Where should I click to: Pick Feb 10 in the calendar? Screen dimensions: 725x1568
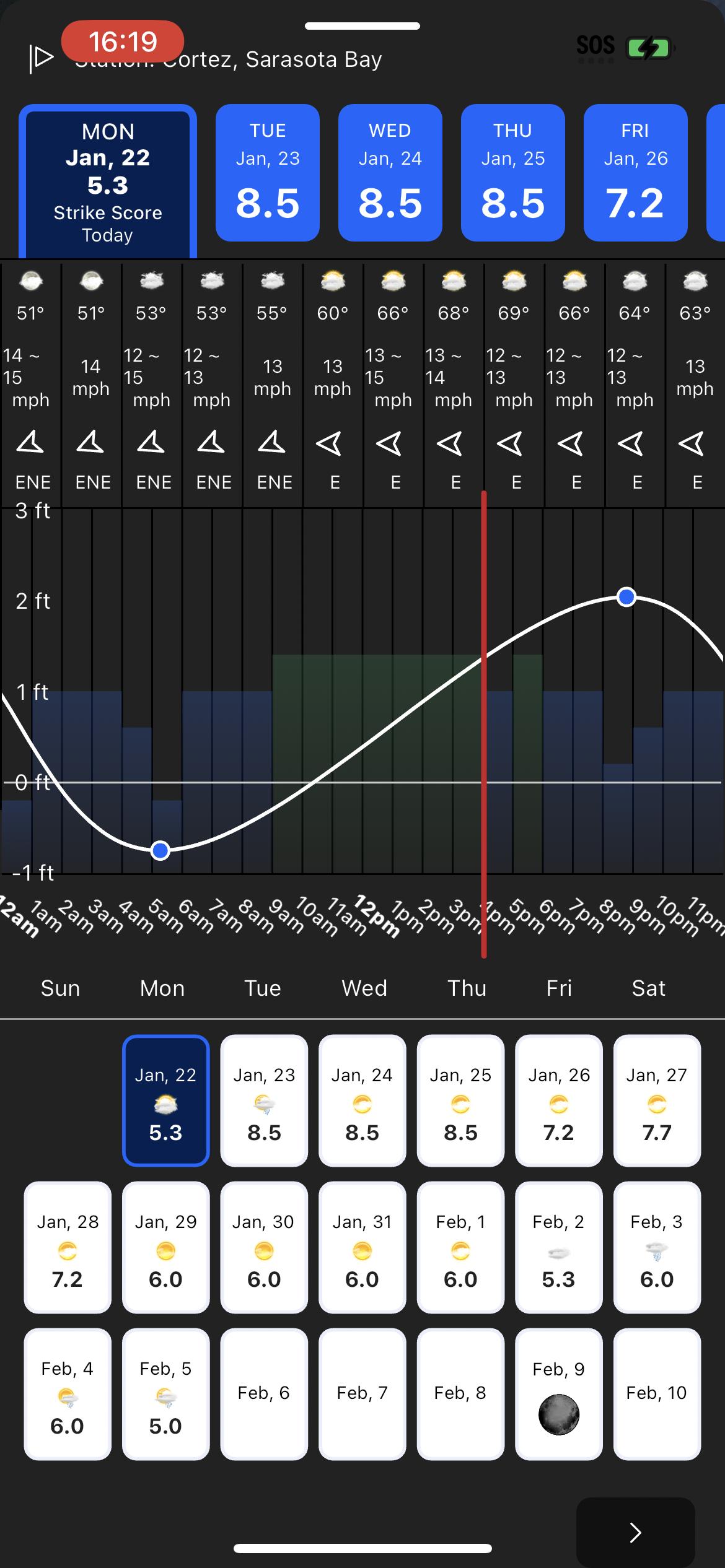point(657,1394)
